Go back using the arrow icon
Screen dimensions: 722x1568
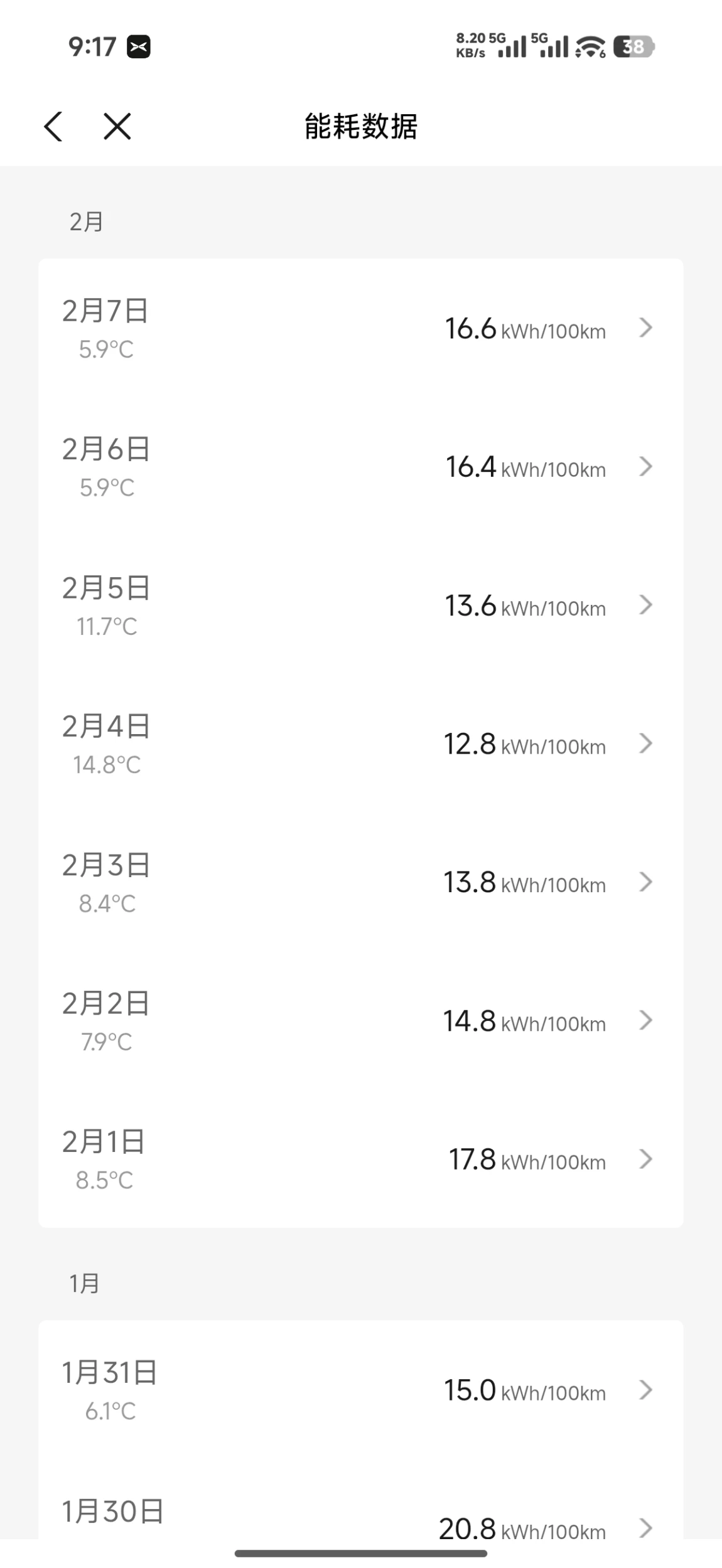click(x=53, y=126)
